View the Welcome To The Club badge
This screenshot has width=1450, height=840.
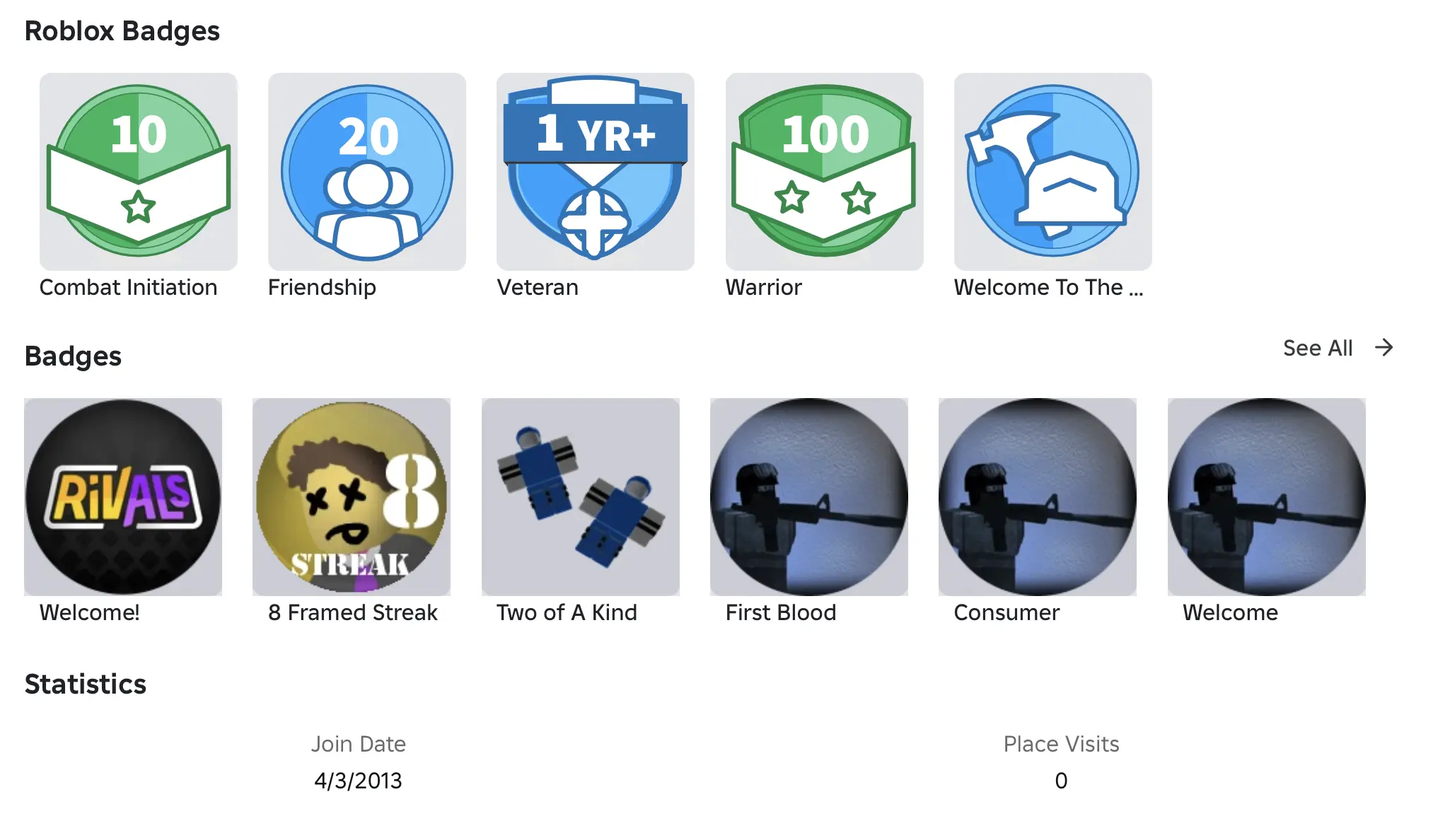tap(1052, 171)
